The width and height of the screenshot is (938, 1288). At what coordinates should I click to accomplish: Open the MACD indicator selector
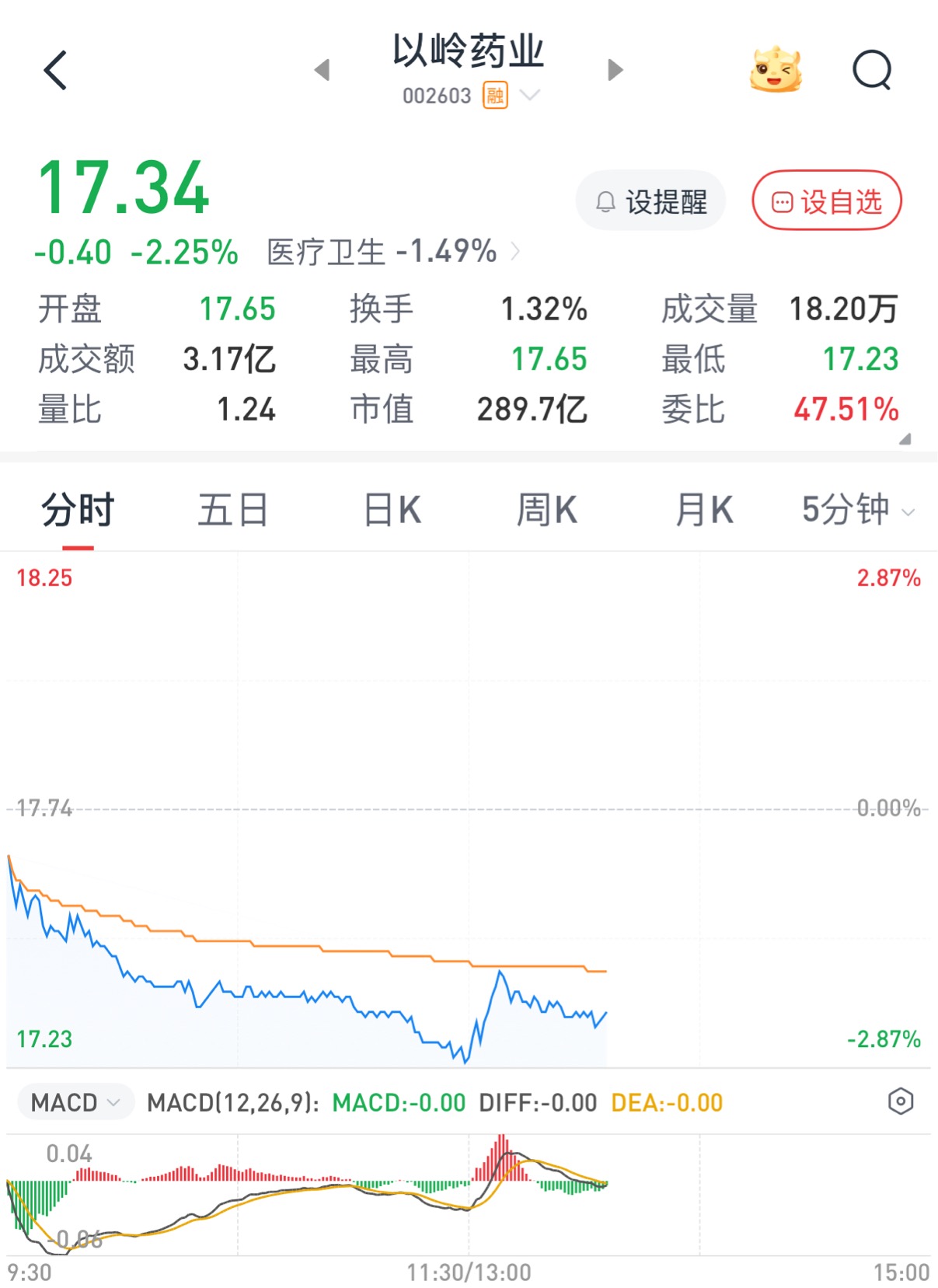(x=75, y=1102)
